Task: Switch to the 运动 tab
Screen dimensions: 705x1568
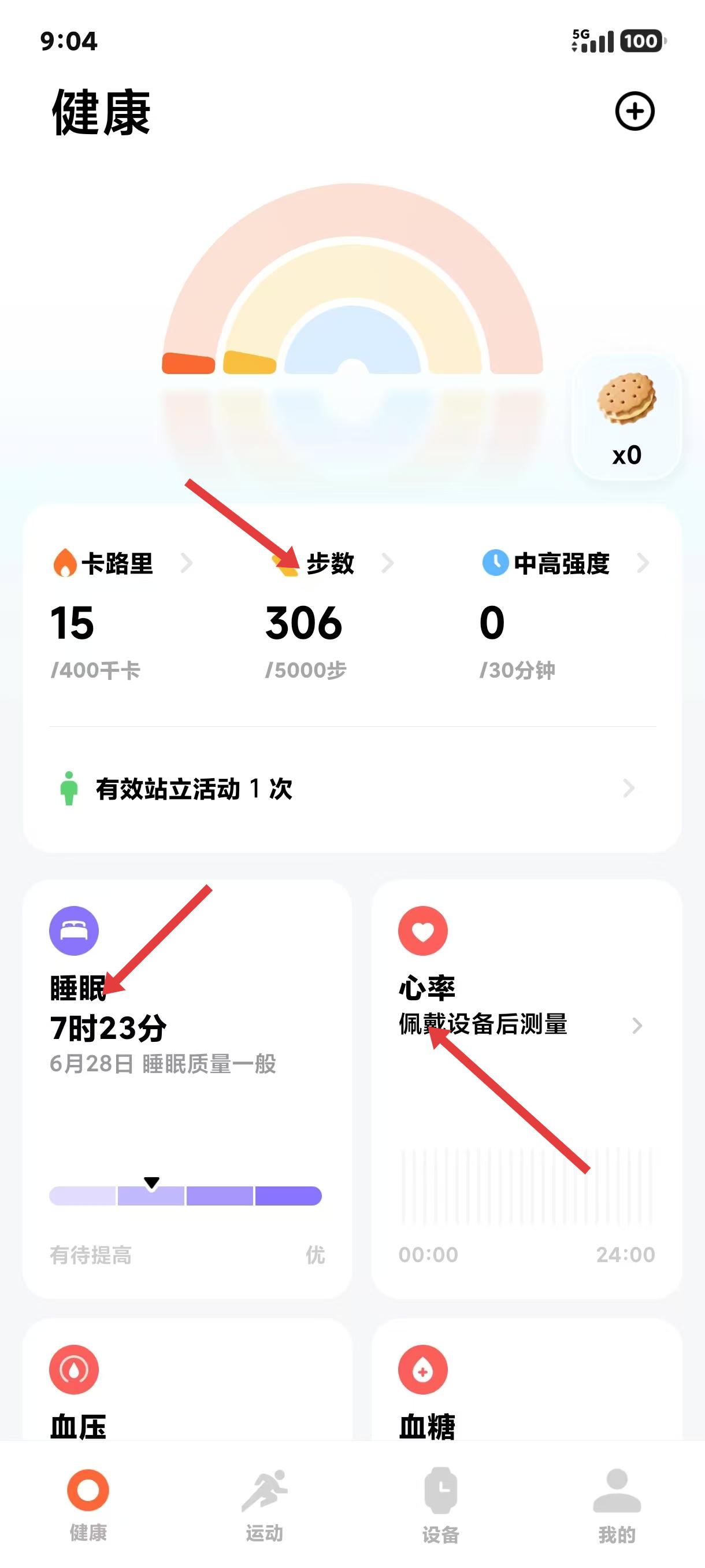Action: (264, 1503)
